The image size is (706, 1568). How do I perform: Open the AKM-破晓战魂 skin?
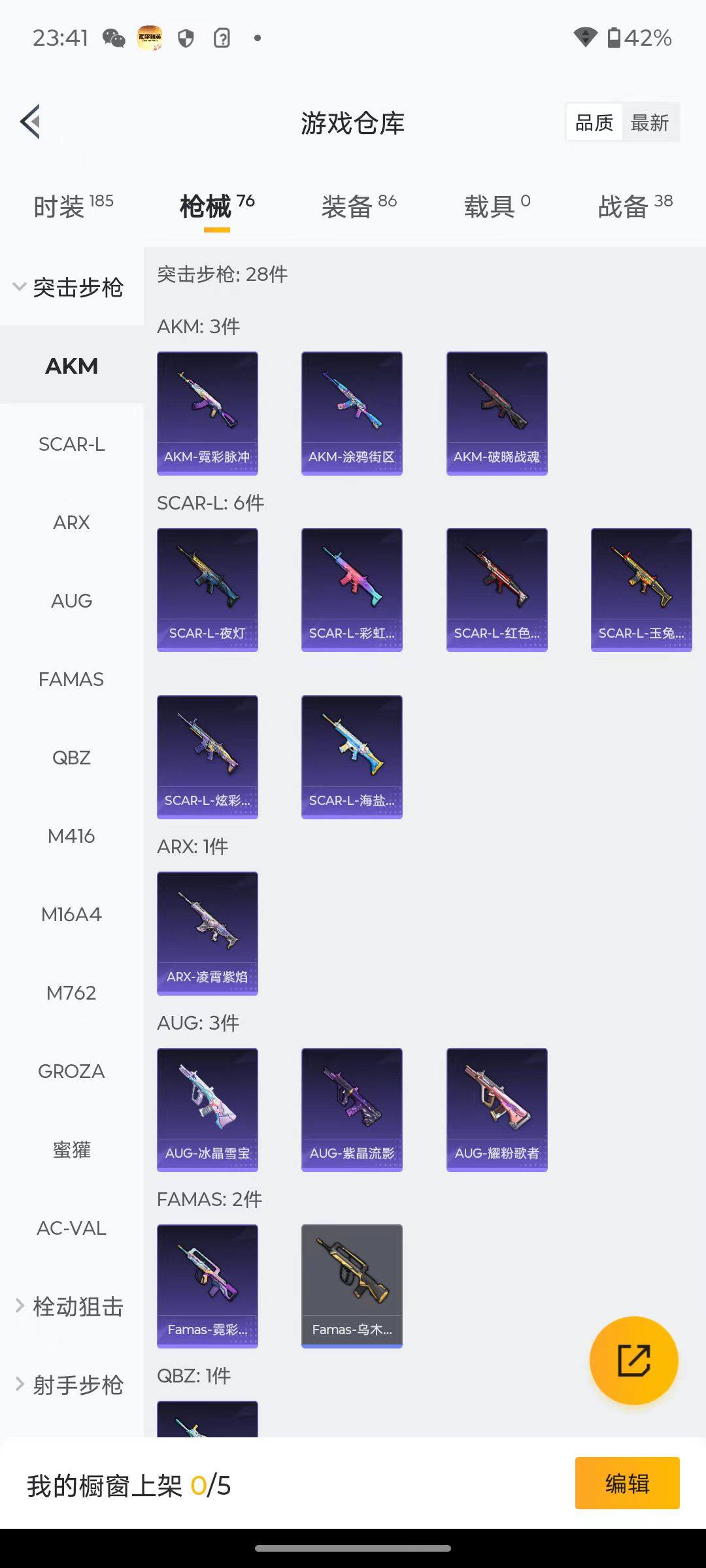click(497, 413)
